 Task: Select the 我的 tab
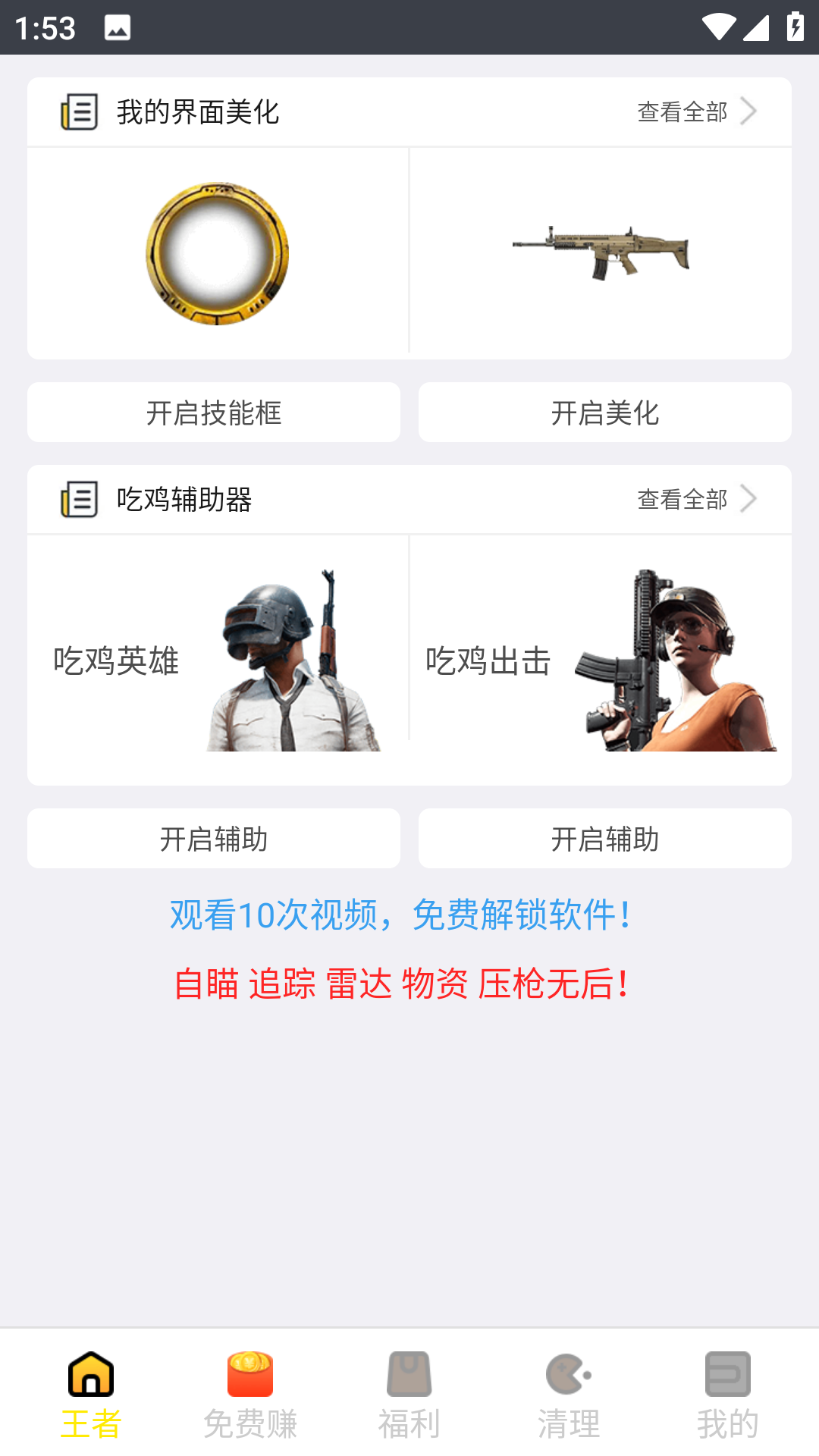[x=728, y=1395]
